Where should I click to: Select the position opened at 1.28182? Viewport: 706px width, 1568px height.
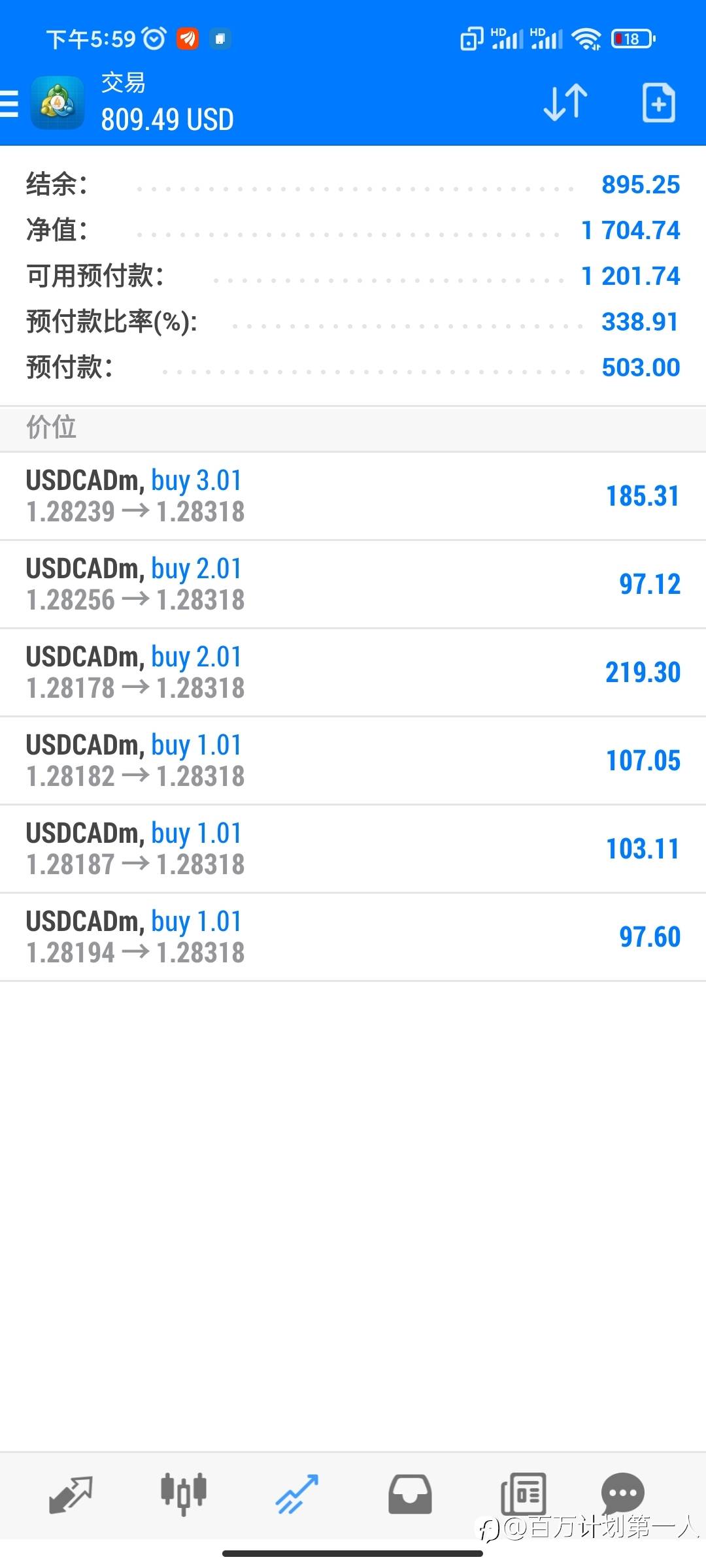[353, 760]
